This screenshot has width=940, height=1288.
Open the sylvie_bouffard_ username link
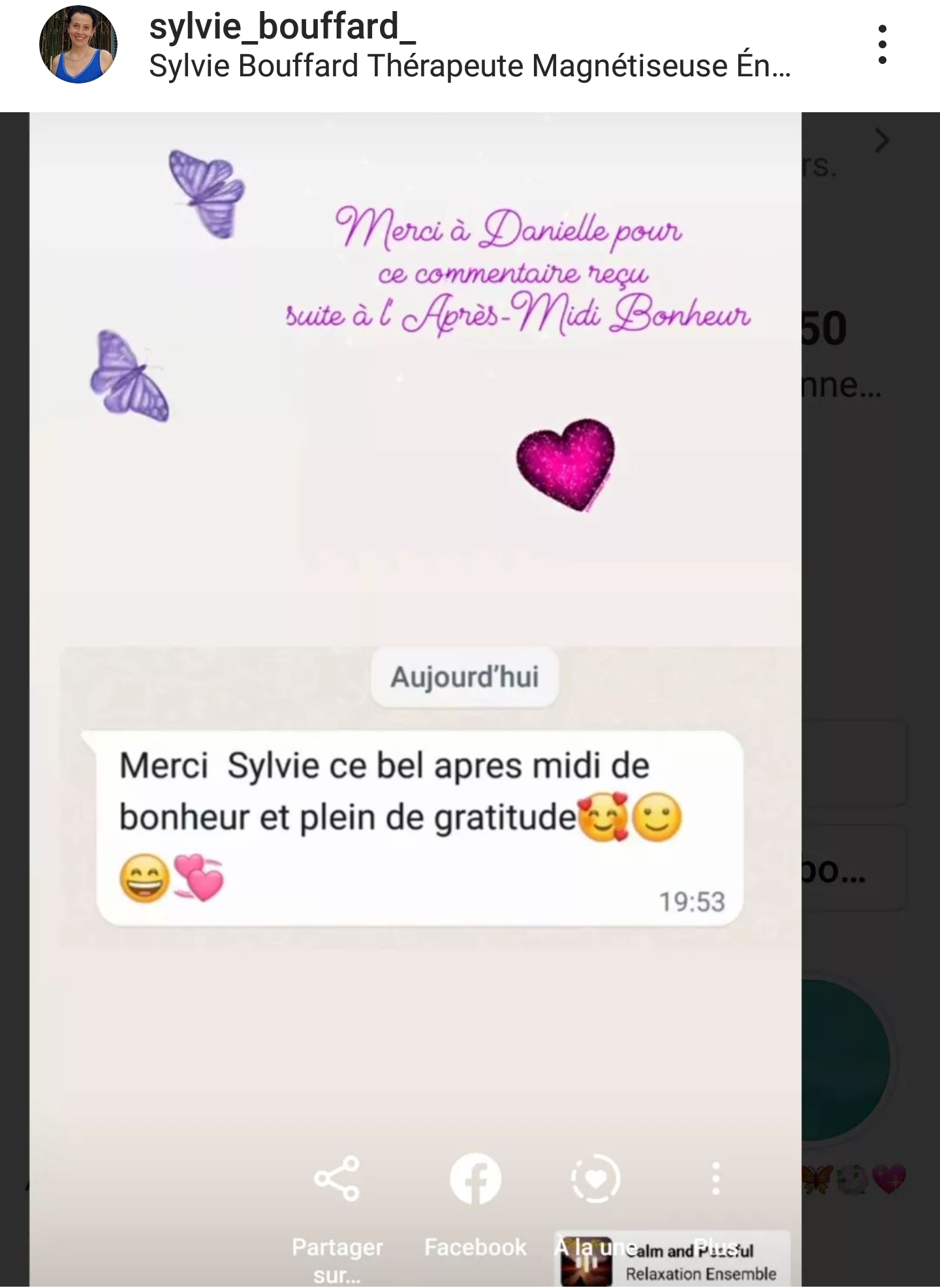click(x=282, y=27)
